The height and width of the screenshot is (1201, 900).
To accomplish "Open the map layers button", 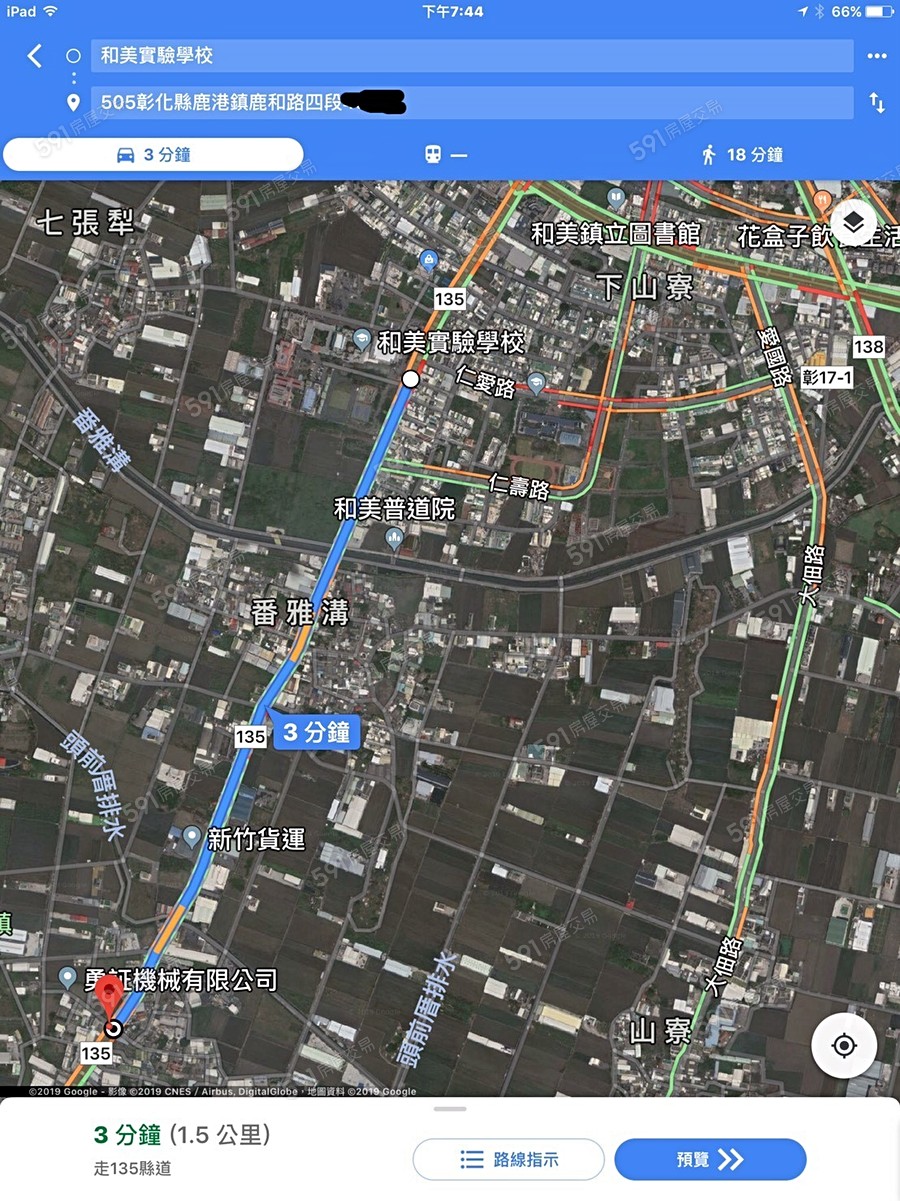I will tap(853, 223).
